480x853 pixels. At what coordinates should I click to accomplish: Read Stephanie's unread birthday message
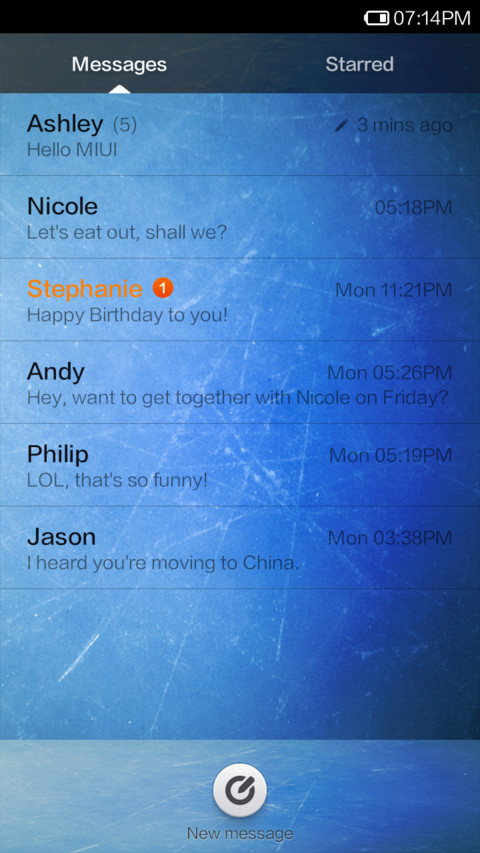click(x=240, y=300)
